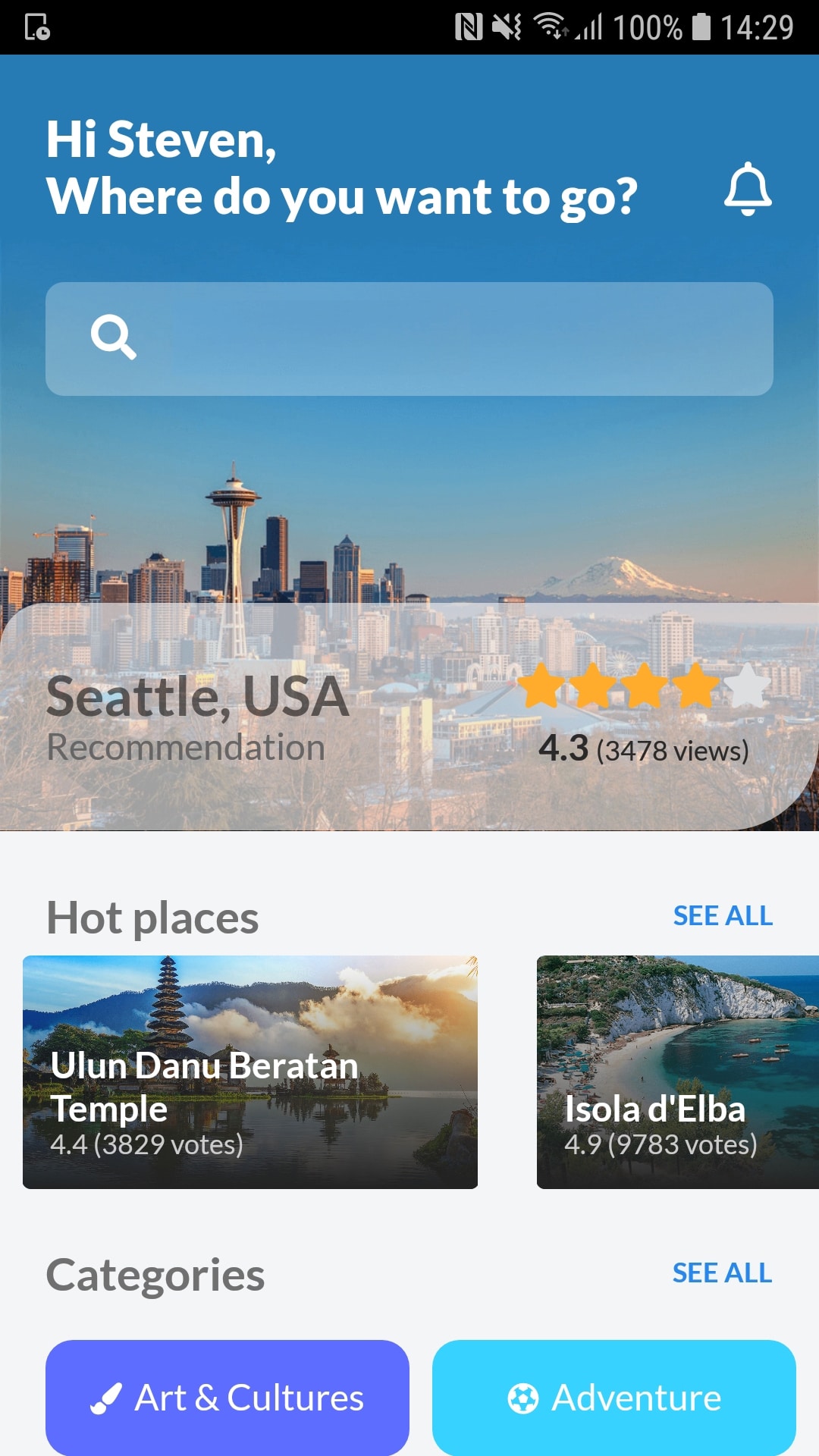See all categories
Image resolution: width=819 pixels, height=1456 pixels.
pos(722,1273)
